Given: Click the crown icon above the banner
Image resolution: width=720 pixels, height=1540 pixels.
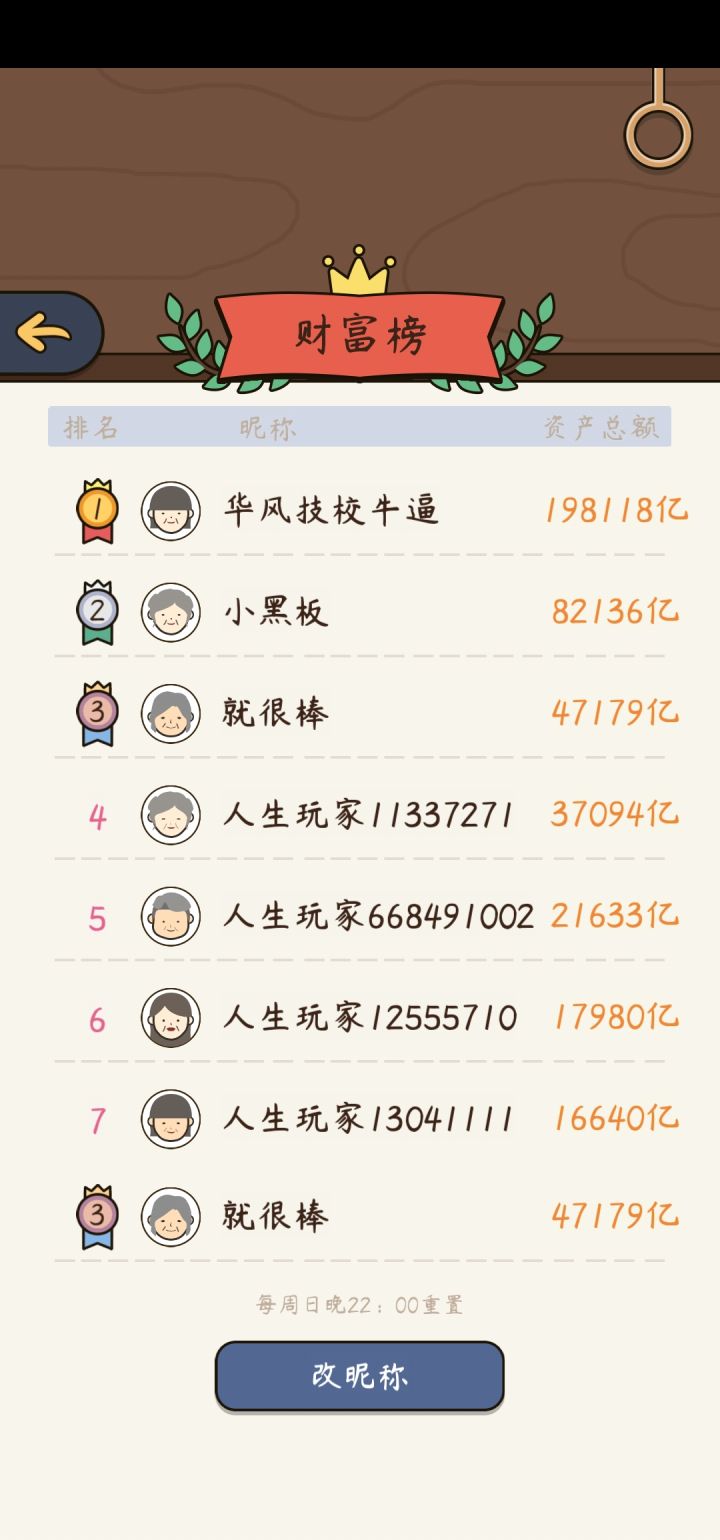Looking at the screenshot, I should (358, 268).
